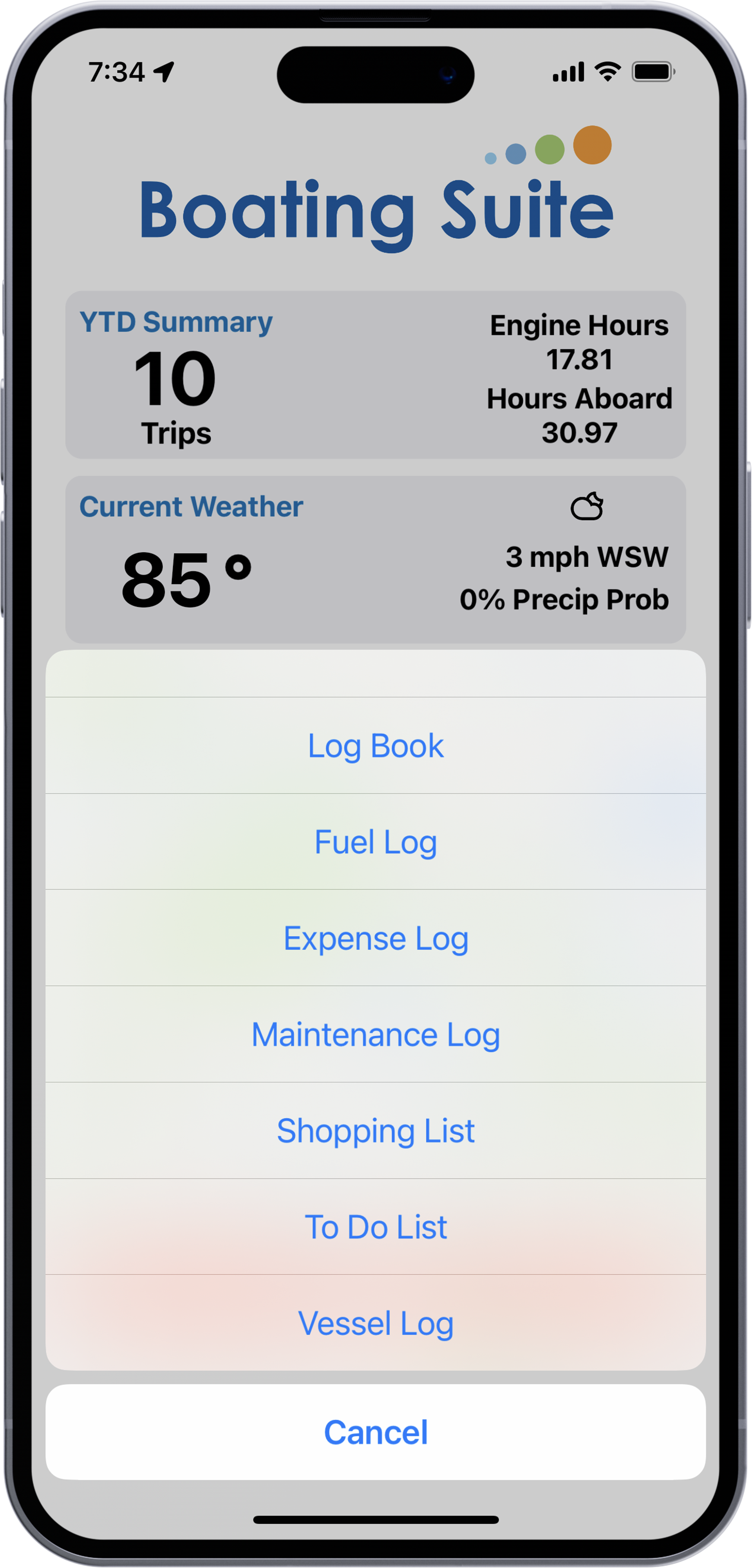This screenshot has height=1568, width=752.
Task: Choose the Expense Log entry
Action: point(376,937)
